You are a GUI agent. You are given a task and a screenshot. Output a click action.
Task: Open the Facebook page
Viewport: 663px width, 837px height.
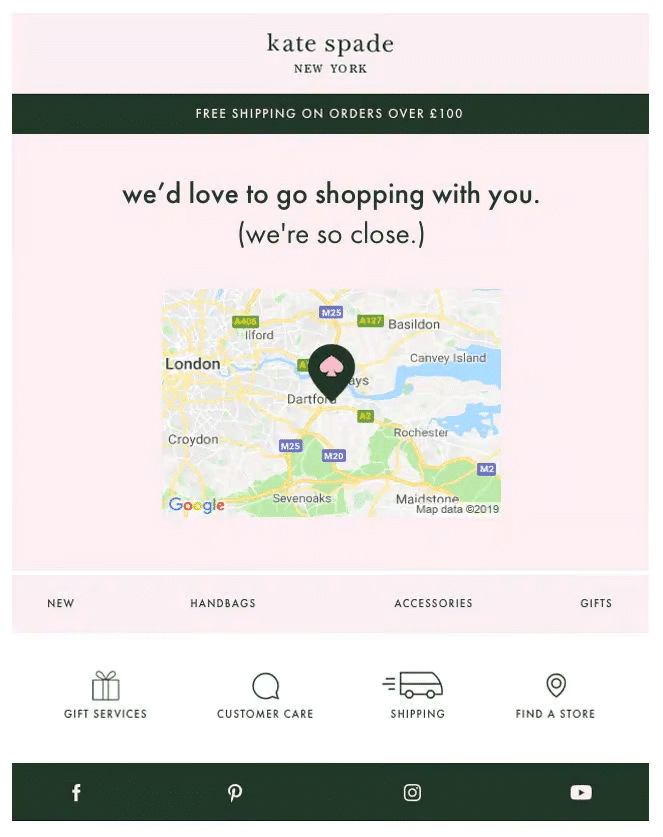click(76, 793)
